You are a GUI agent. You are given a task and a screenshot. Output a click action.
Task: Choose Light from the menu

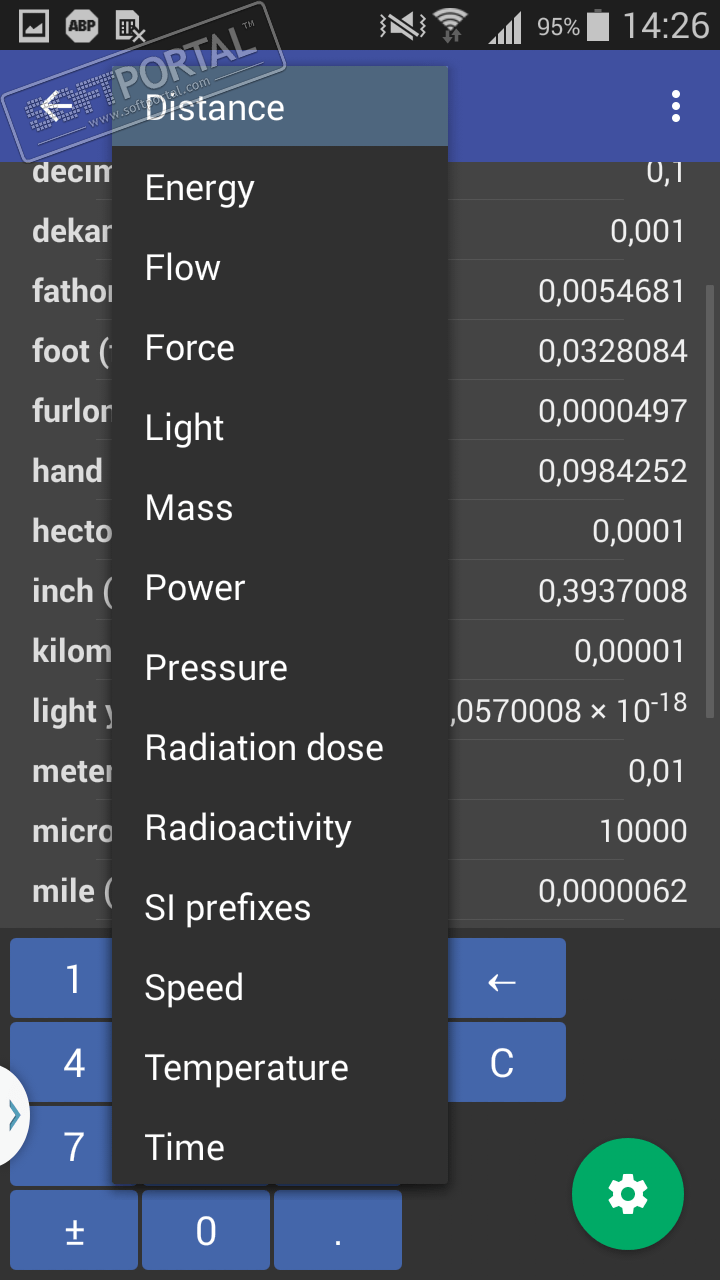pos(279,427)
